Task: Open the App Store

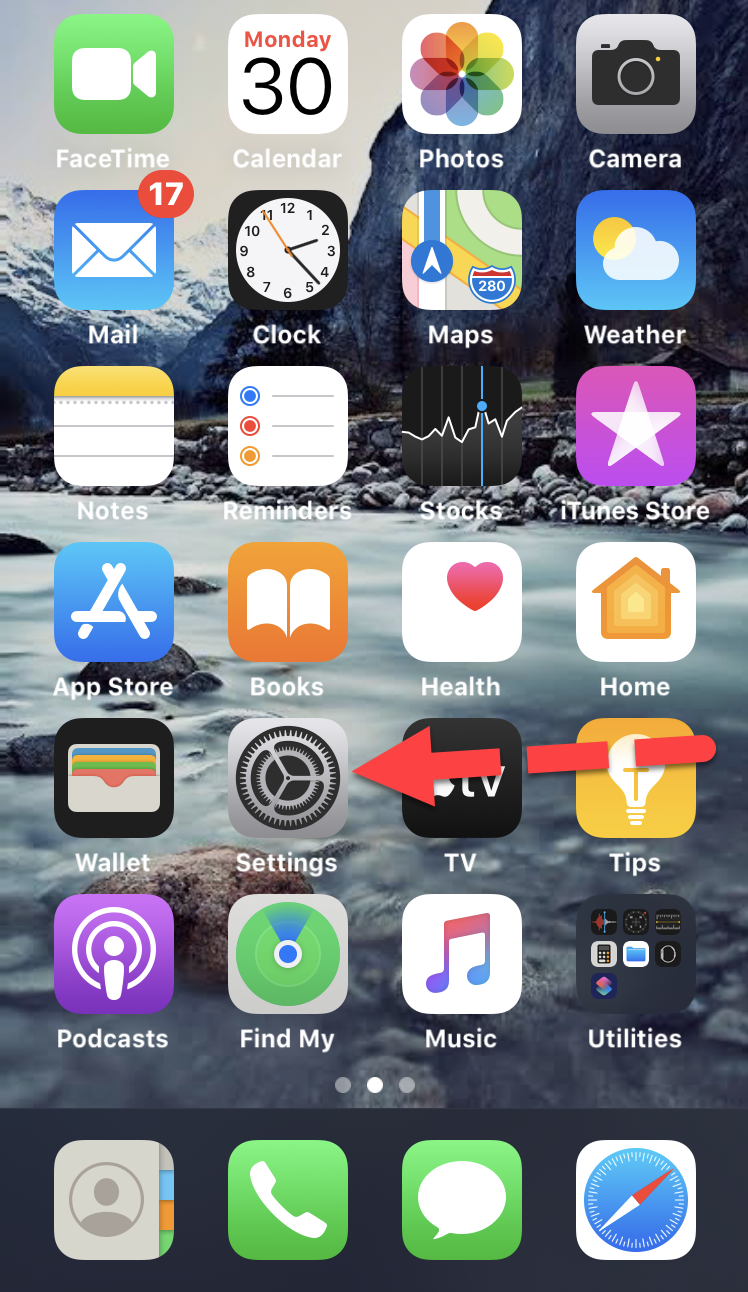Action: (x=114, y=602)
